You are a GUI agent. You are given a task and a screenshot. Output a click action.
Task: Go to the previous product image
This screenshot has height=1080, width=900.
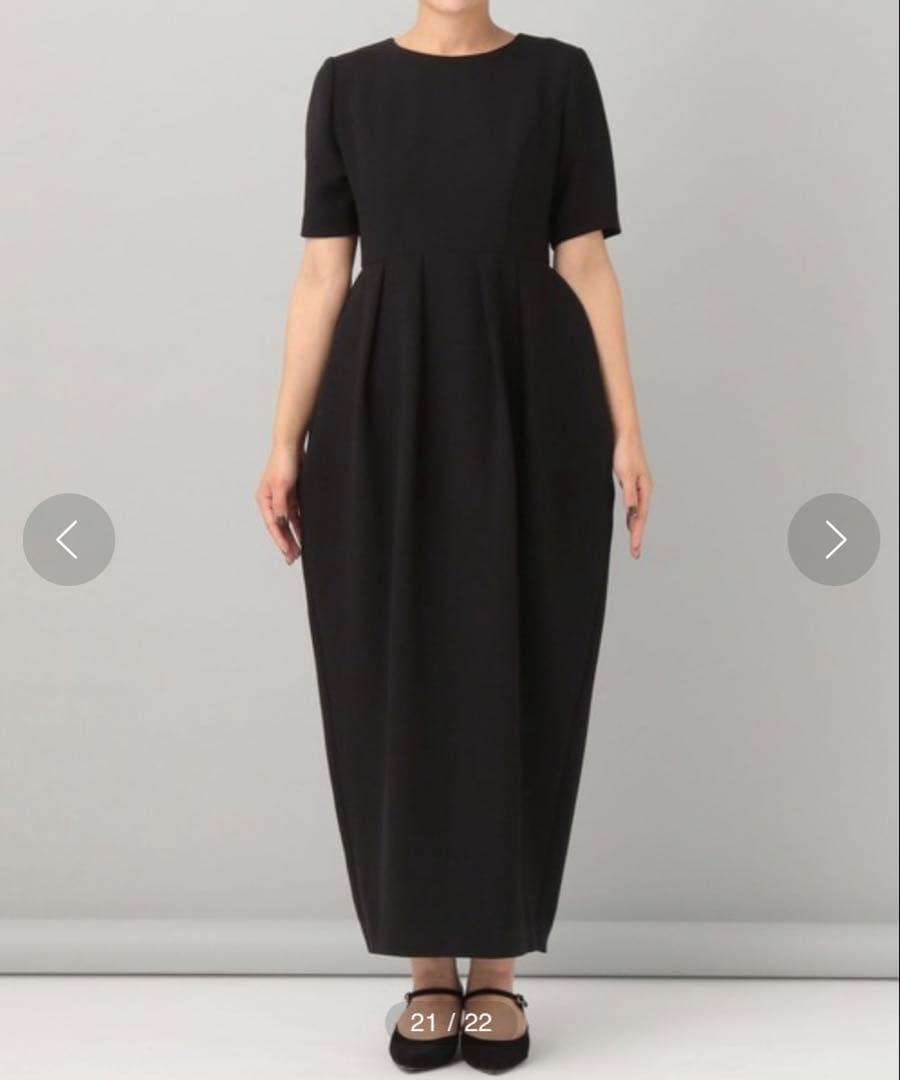(68, 539)
